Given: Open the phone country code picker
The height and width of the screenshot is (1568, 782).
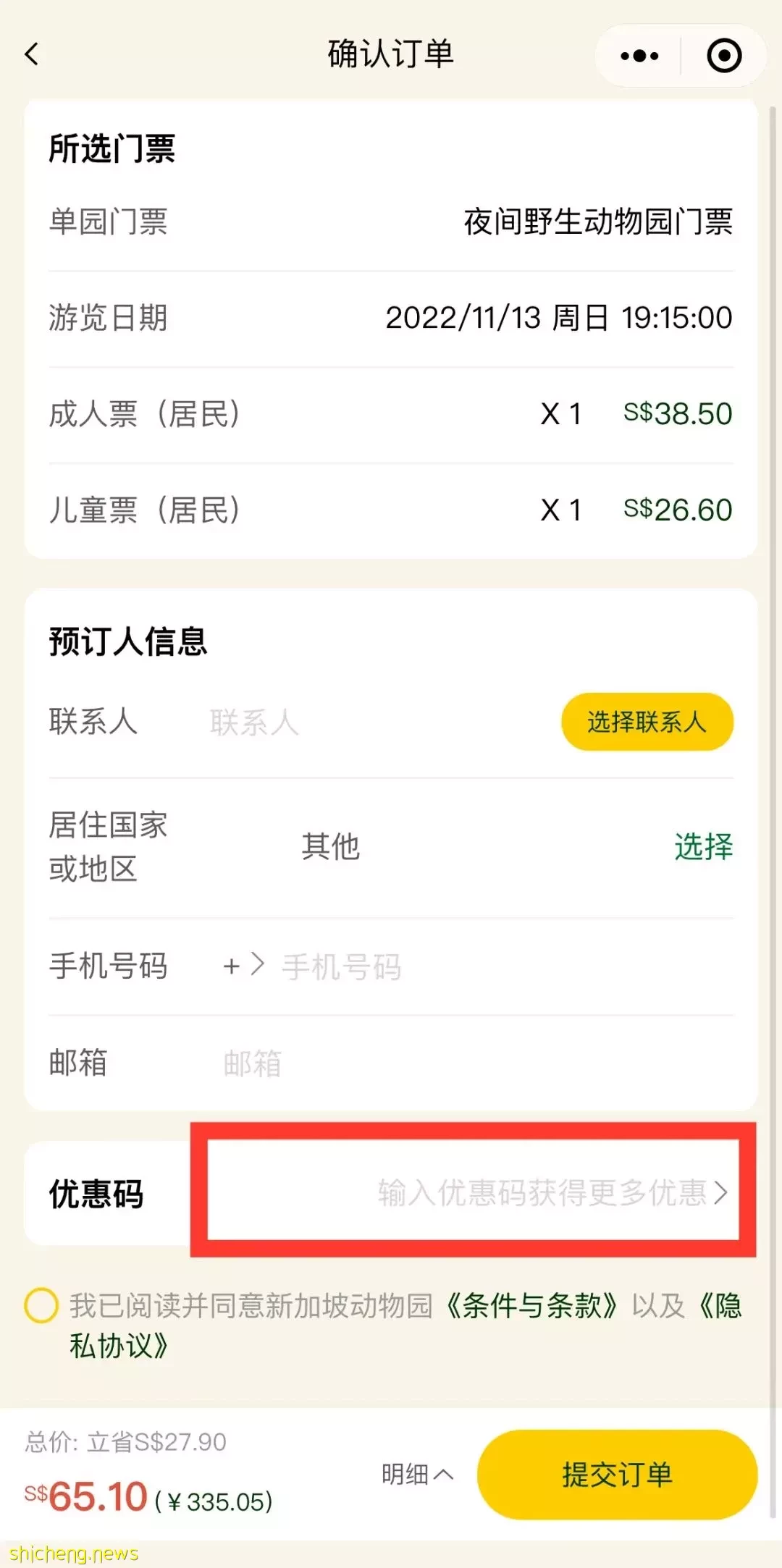Looking at the screenshot, I should coord(243,965).
